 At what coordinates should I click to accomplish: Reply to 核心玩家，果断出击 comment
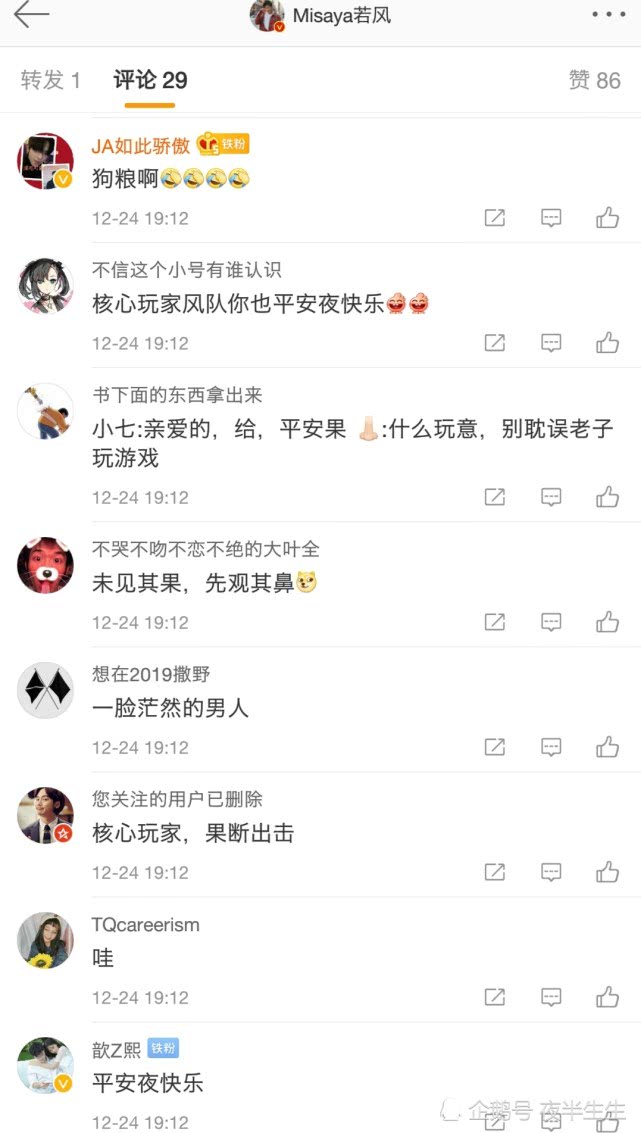click(551, 872)
